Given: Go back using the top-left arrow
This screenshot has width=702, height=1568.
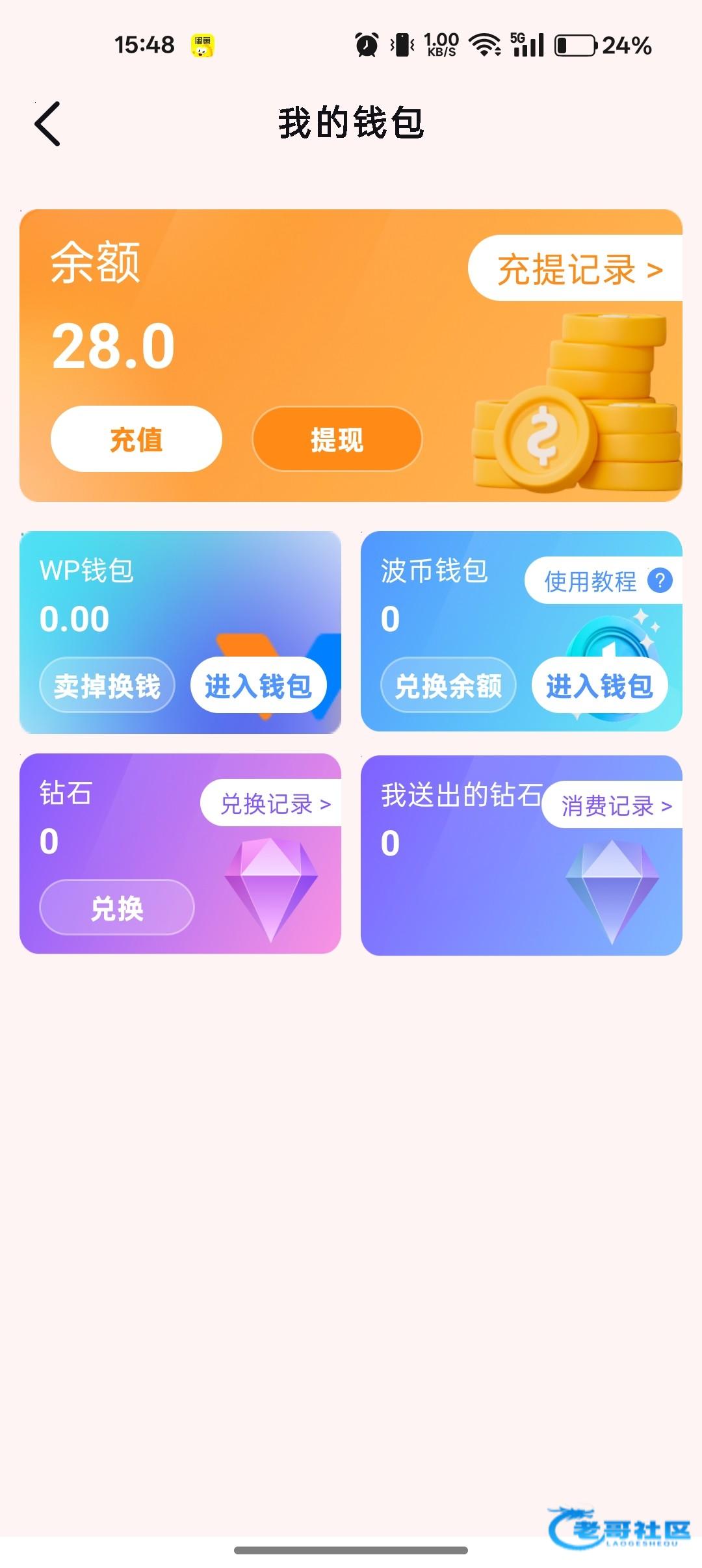Looking at the screenshot, I should 47,124.
